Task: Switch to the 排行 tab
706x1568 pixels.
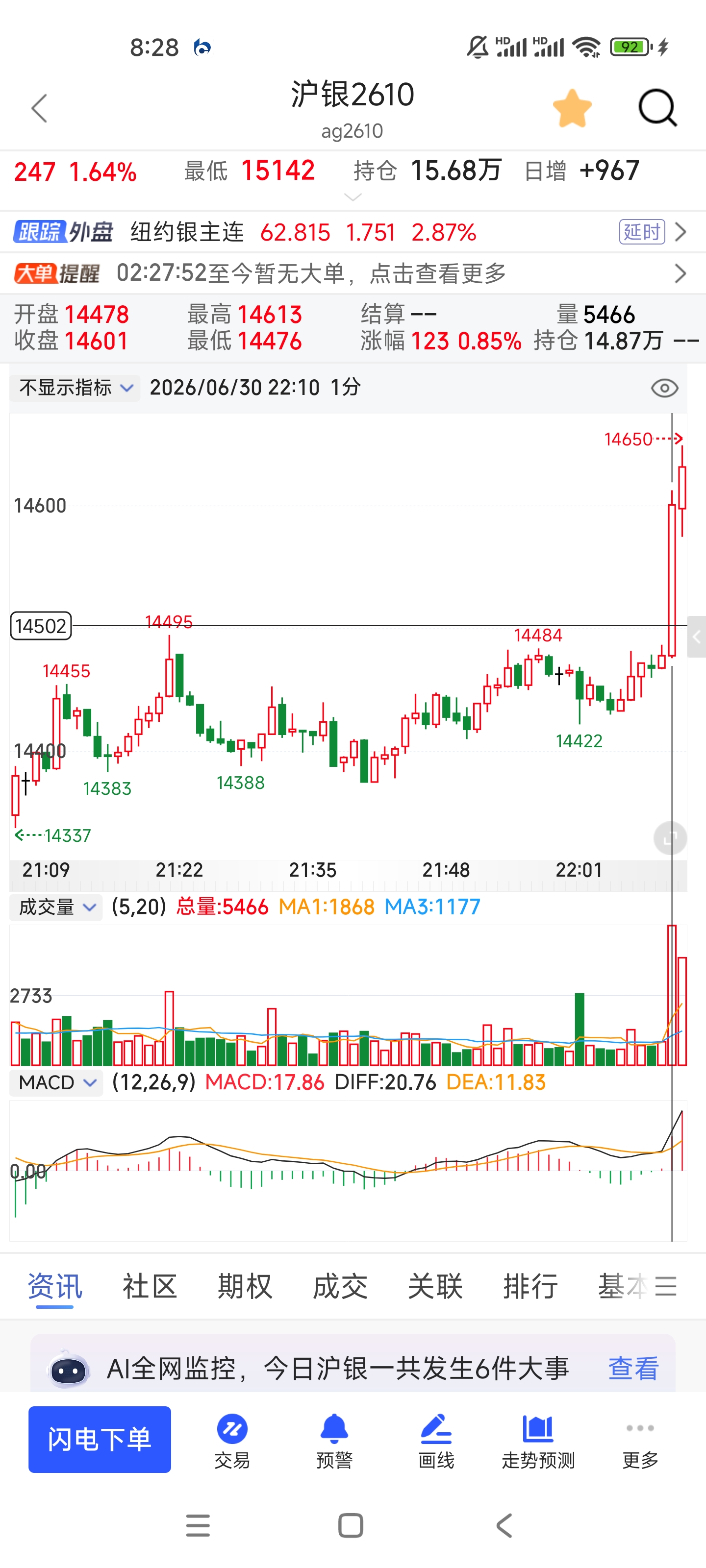Action: (x=530, y=1286)
